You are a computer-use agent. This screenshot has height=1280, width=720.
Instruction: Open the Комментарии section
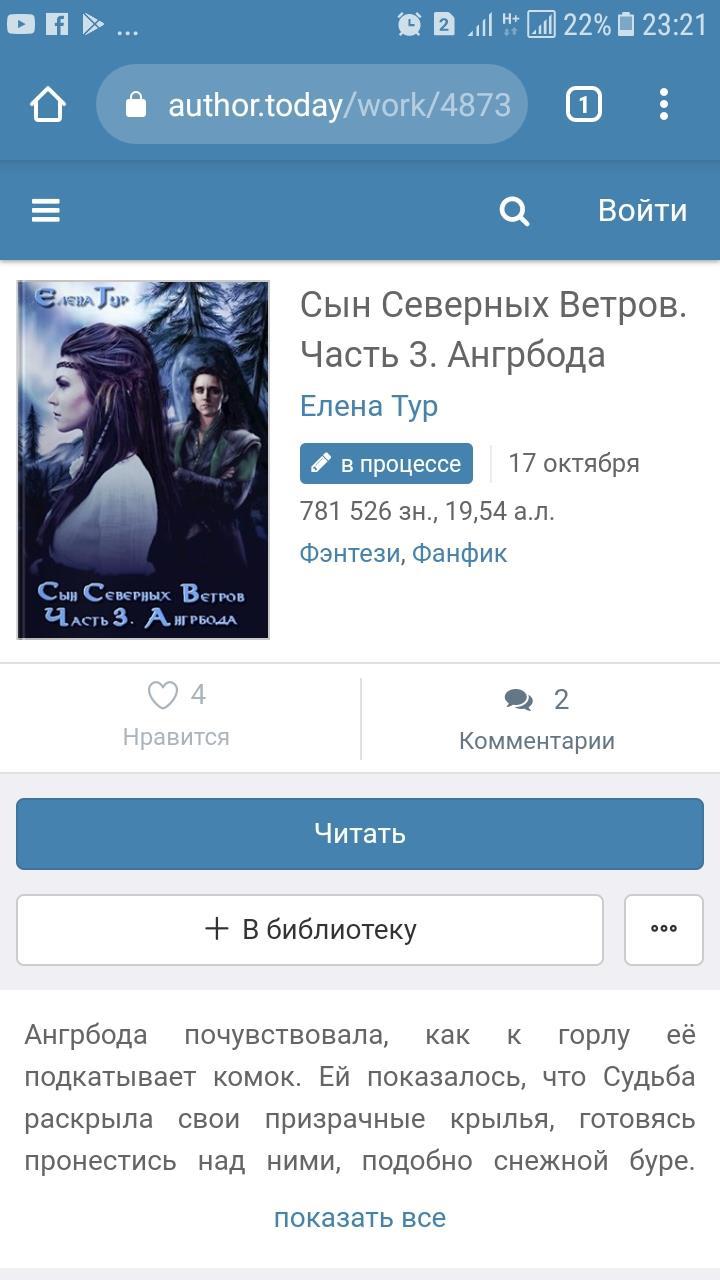pyautogui.click(x=536, y=718)
